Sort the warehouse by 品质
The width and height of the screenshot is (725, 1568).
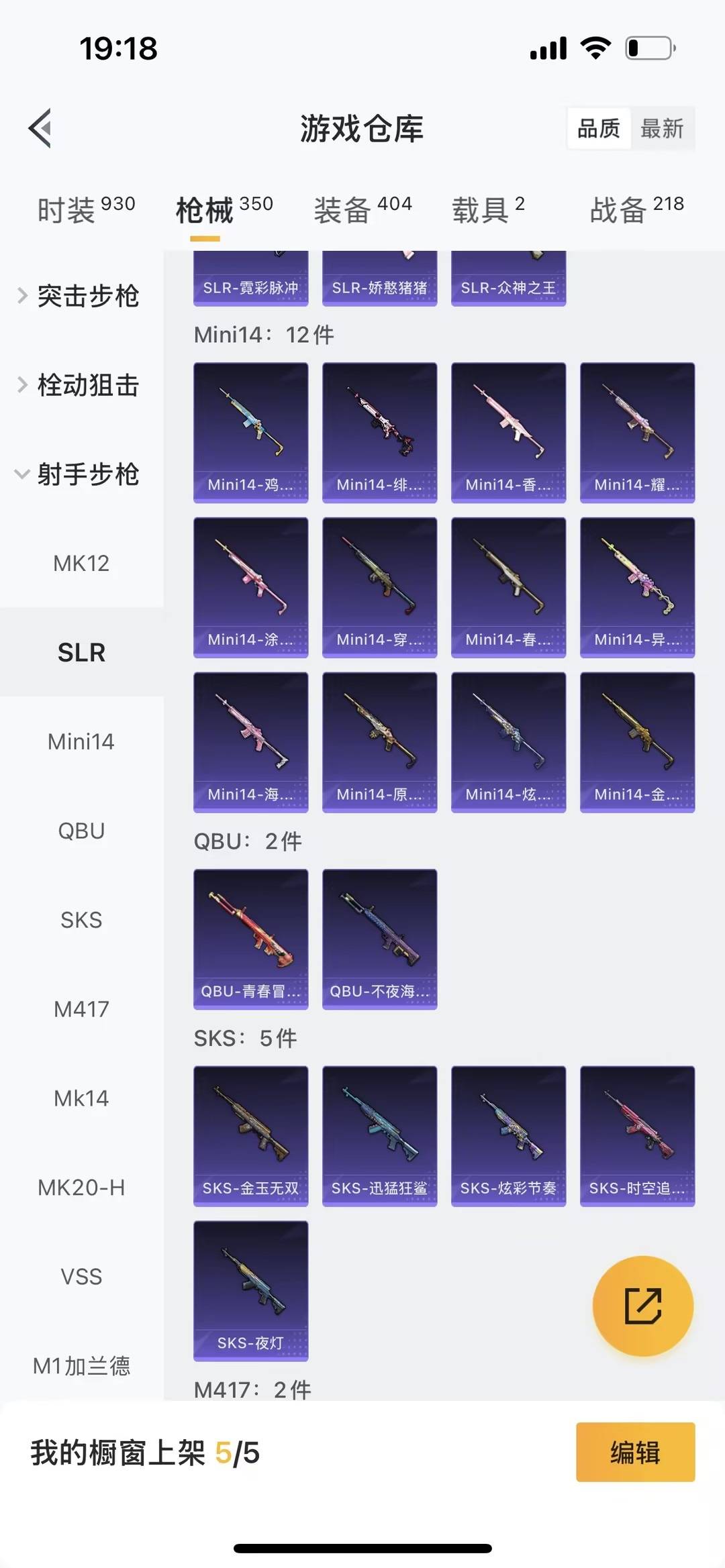(599, 128)
